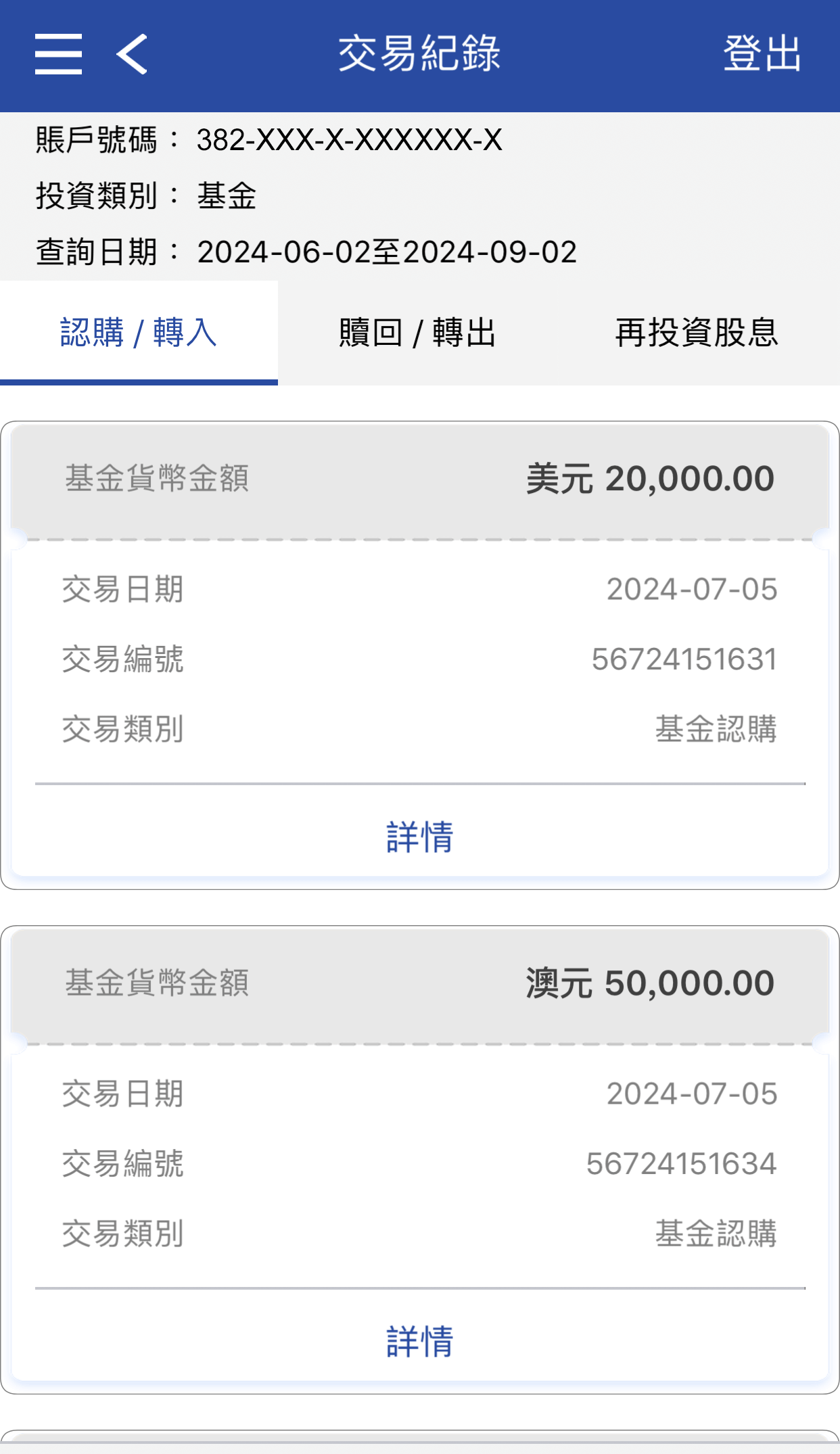Image resolution: width=840 pixels, height=1454 pixels.
Task: Tap 登出 to log out
Action: tap(762, 54)
